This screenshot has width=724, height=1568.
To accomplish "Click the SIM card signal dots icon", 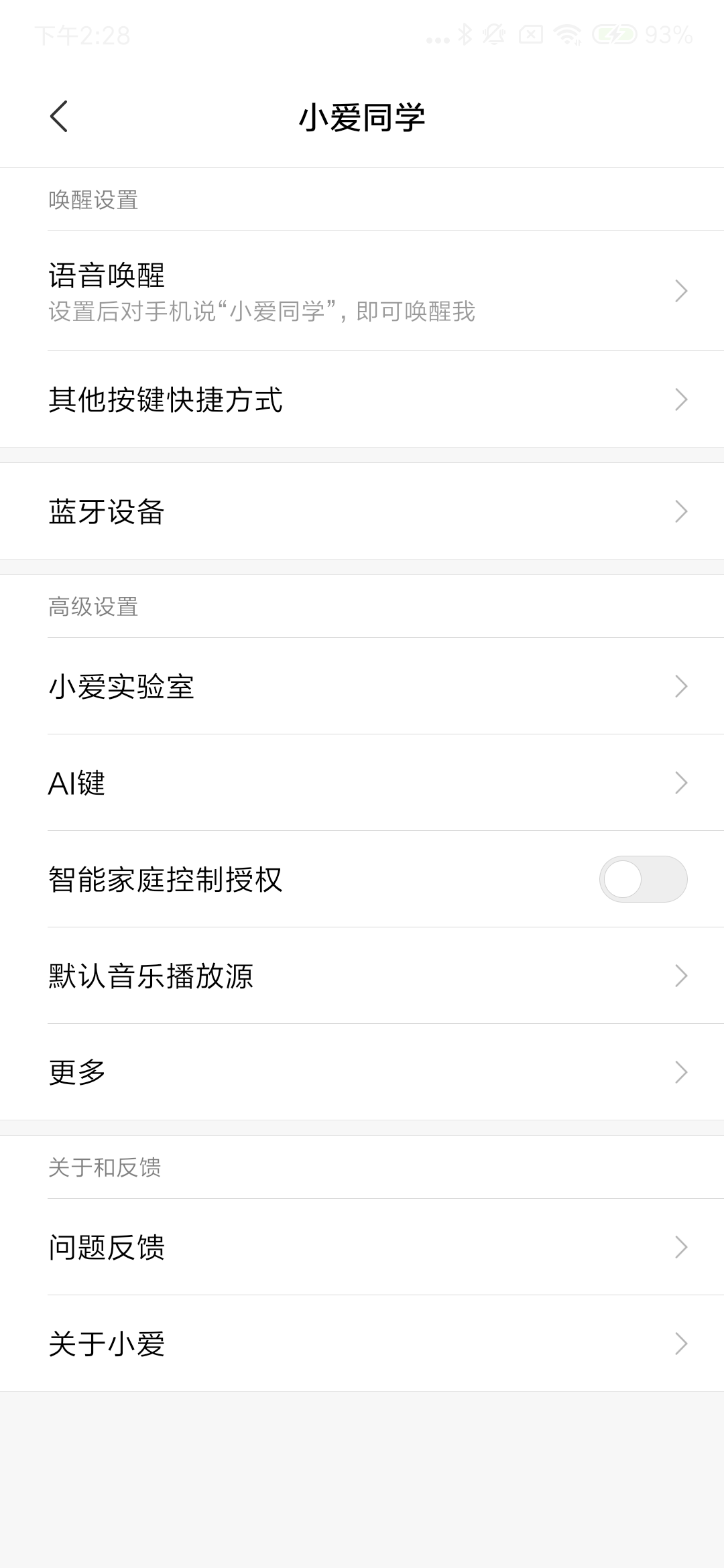I will [437, 40].
